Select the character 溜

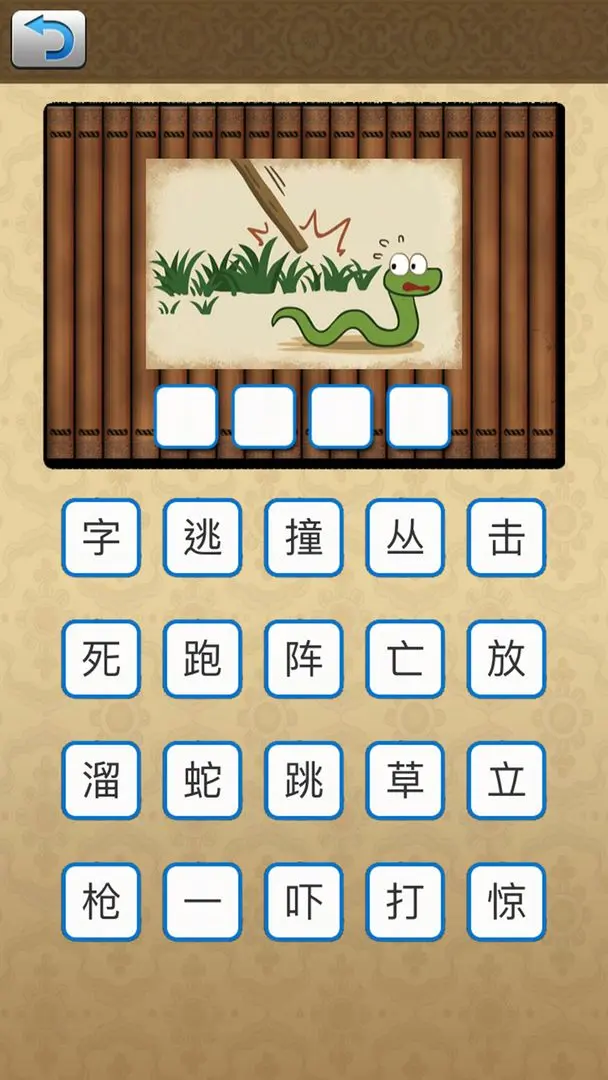101,781
